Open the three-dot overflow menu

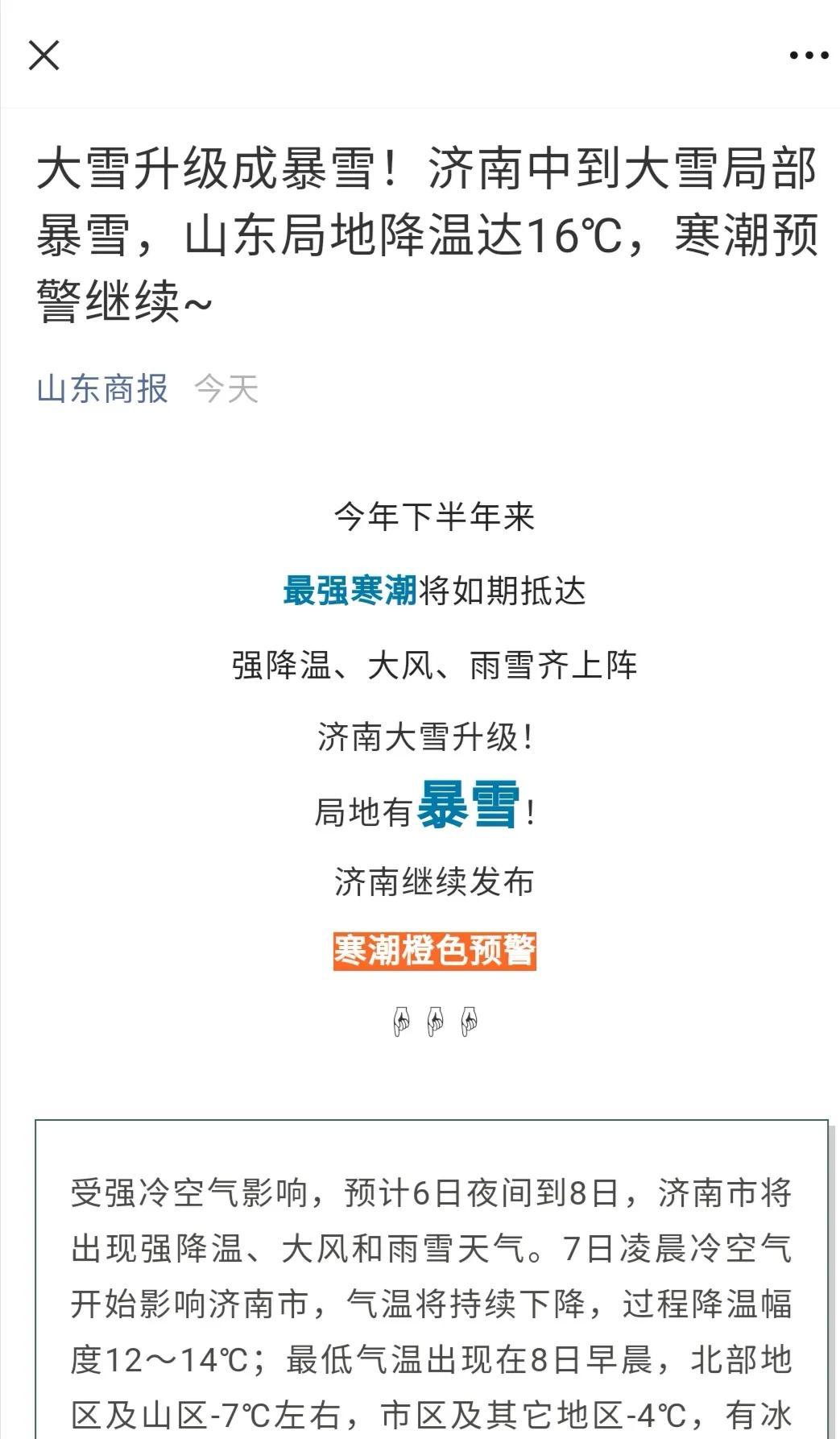tap(808, 56)
